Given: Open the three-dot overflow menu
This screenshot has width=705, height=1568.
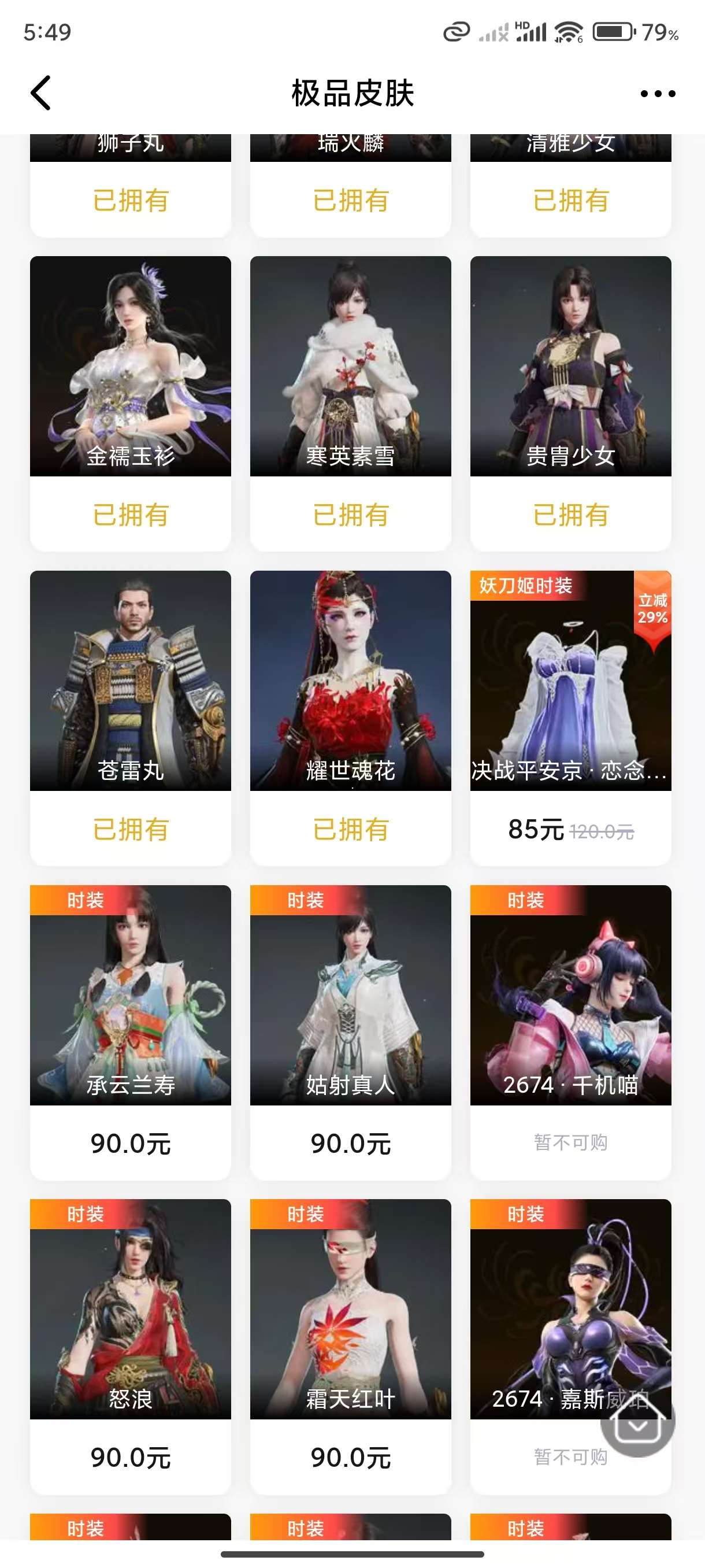Looking at the screenshot, I should coord(658,94).
